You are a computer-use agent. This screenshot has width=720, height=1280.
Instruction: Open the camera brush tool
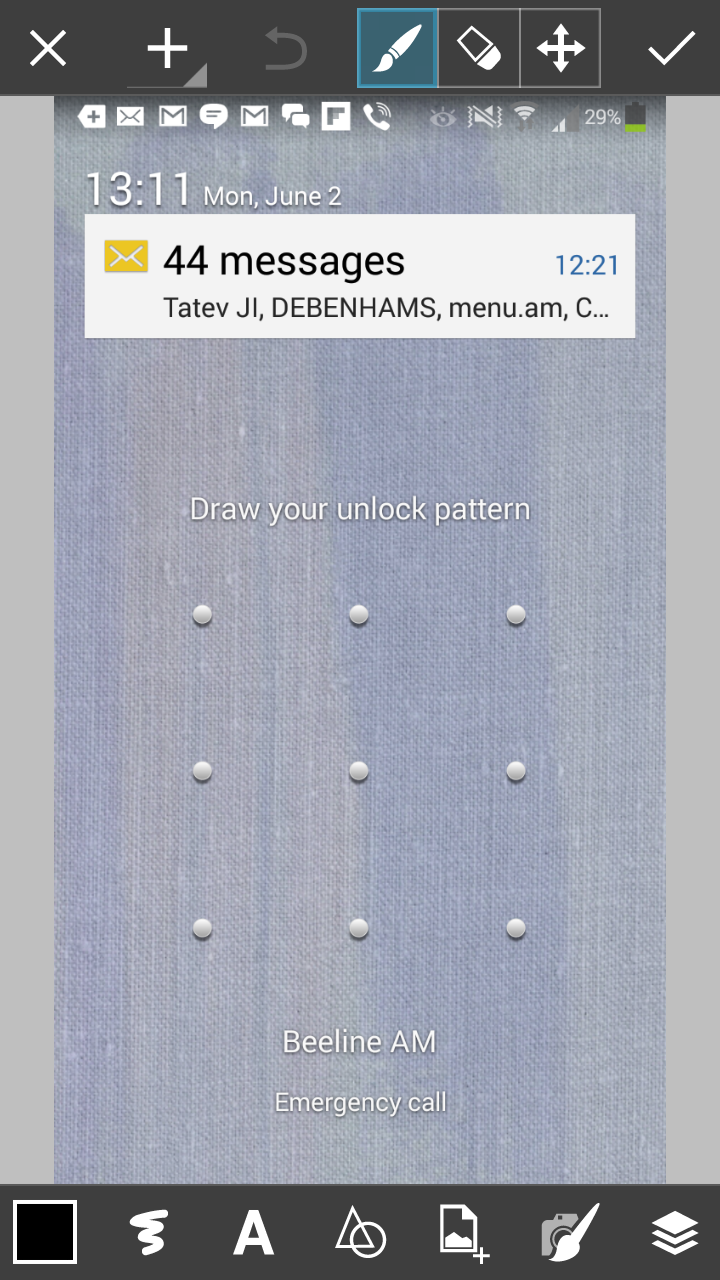(x=569, y=1231)
